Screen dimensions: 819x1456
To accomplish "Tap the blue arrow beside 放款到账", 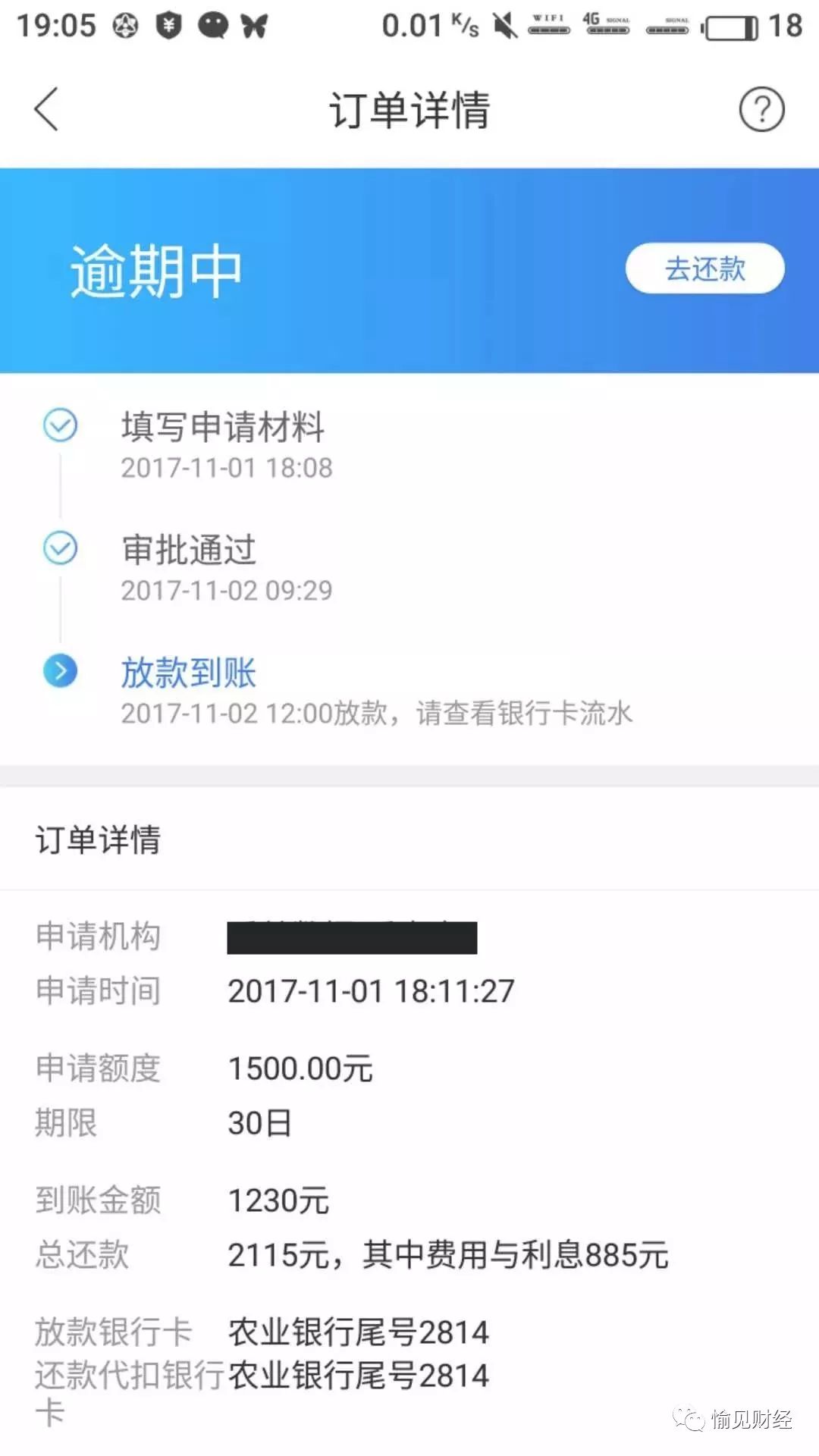I will [x=61, y=670].
